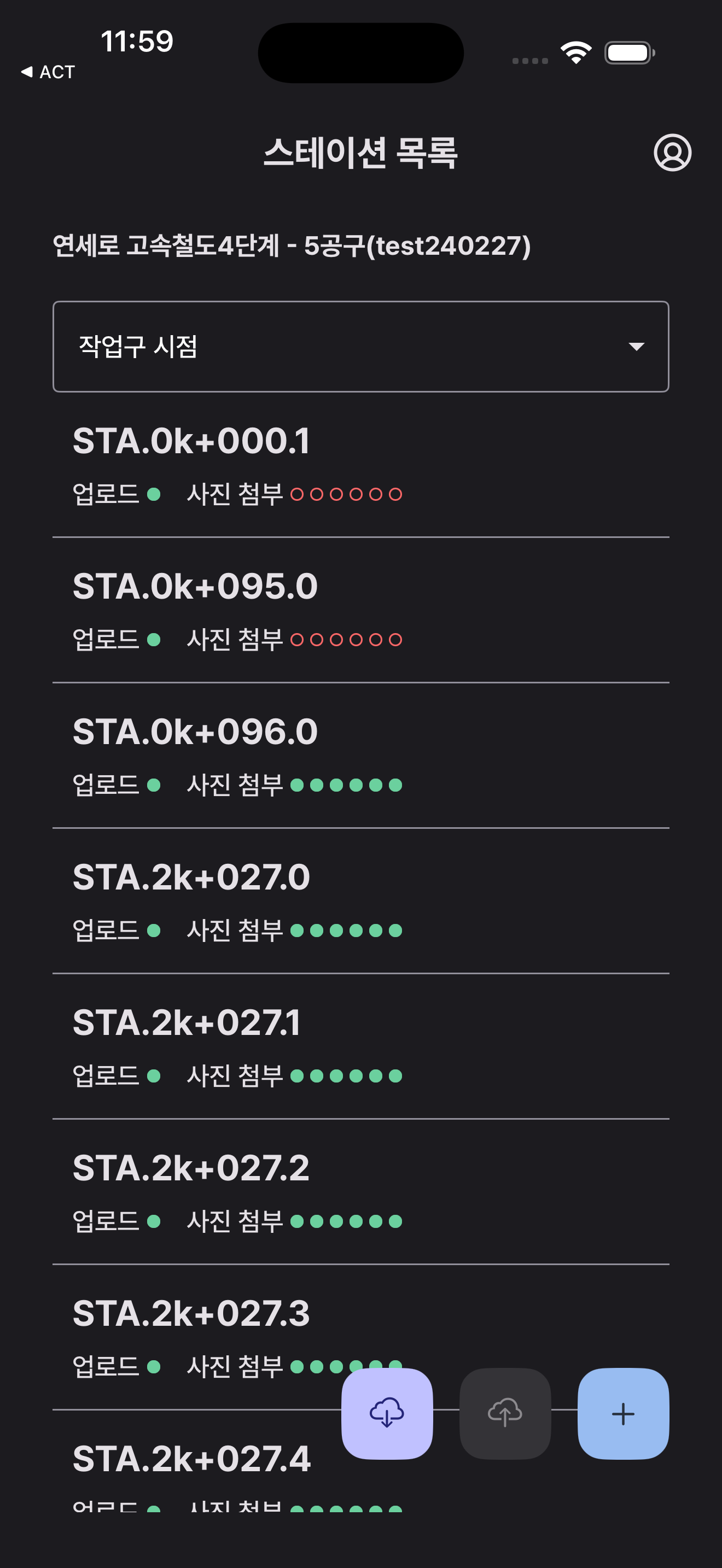Image resolution: width=722 pixels, height=1568 pixels.
Task: View station STA.2k+027.1 details
Action: coord(187,1023)
